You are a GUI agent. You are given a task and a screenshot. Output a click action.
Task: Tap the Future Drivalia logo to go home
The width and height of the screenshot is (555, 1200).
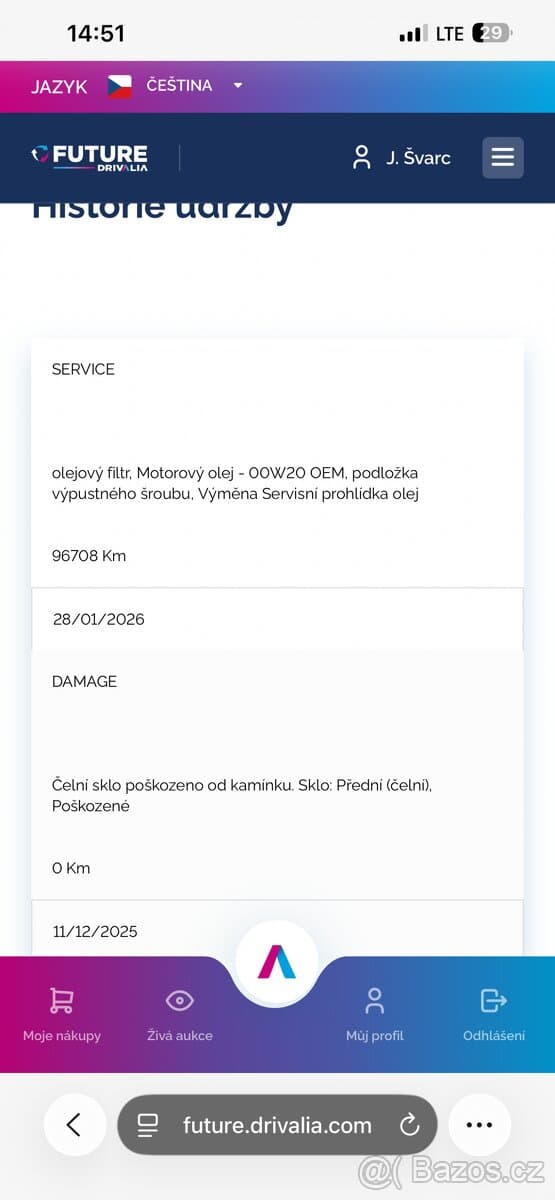click(x=89, y=157)
